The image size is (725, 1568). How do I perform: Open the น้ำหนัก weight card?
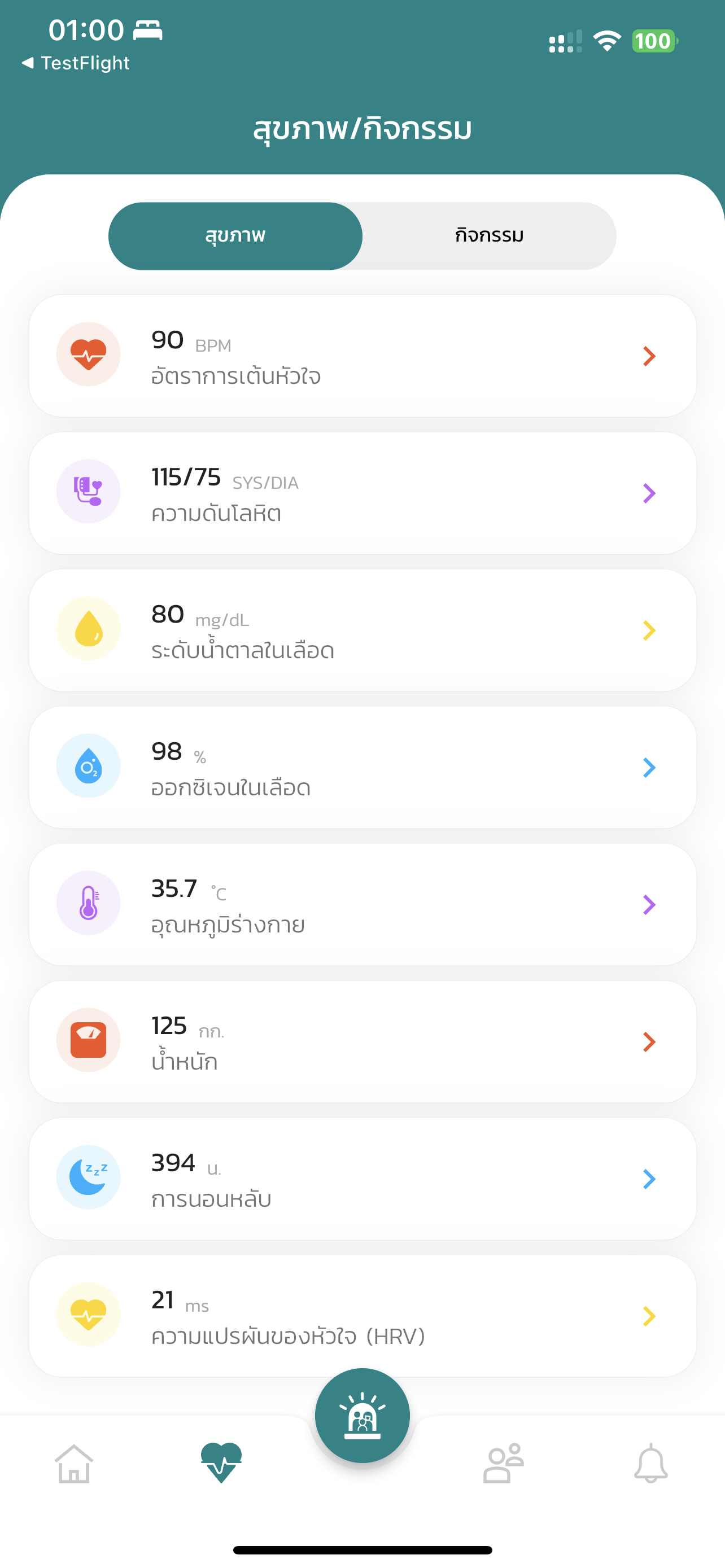363,1041
